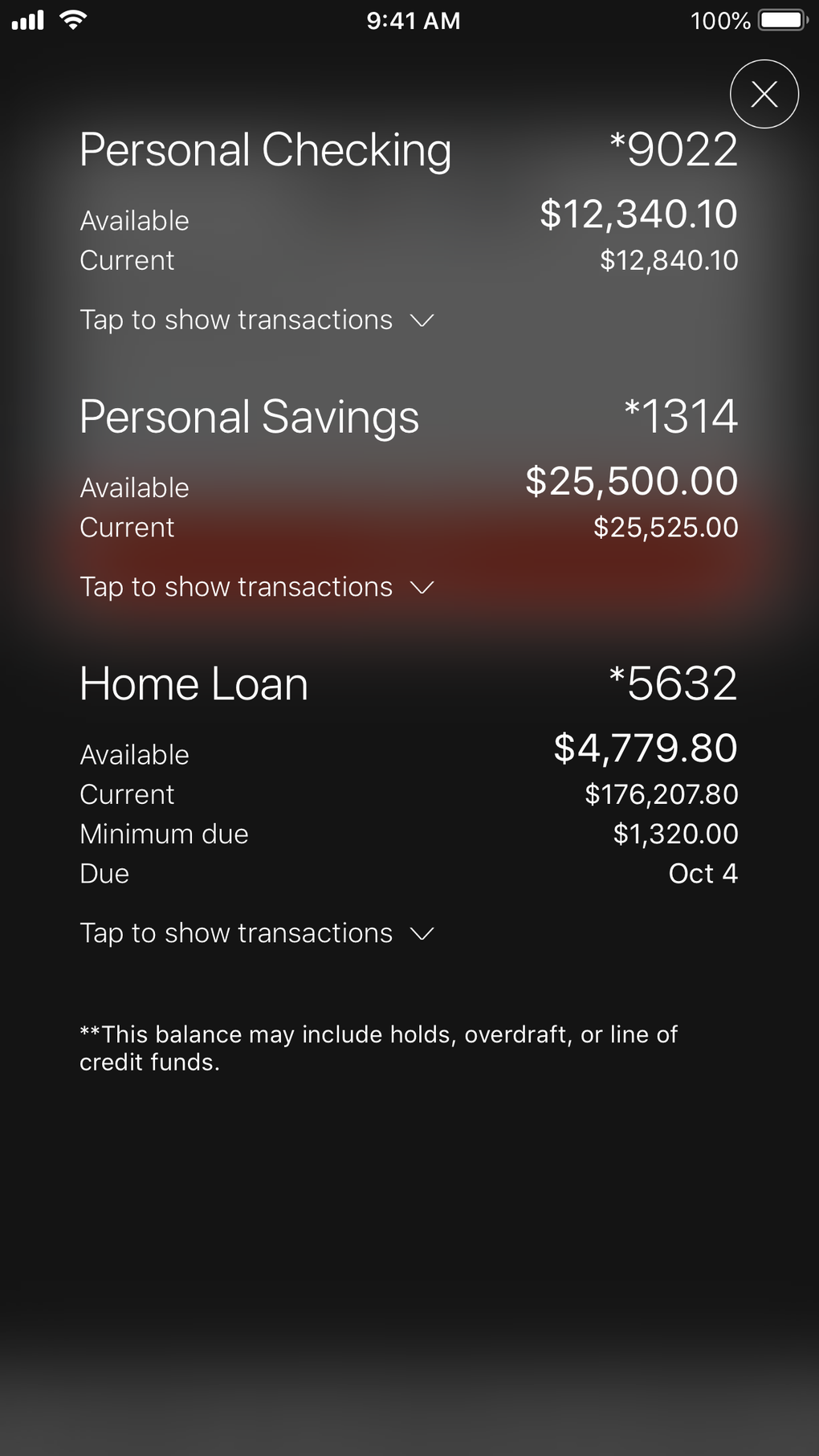Screen dimensions: 819x1456
Task: Select the chevron beside Personal Checking transactions
Action: tap(422, 320)
